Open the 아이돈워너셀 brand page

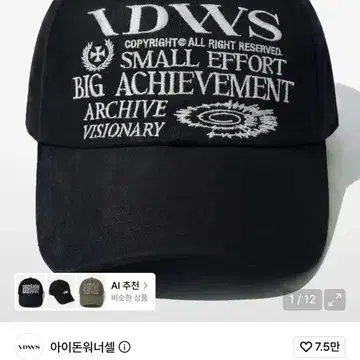click(82, 347)
